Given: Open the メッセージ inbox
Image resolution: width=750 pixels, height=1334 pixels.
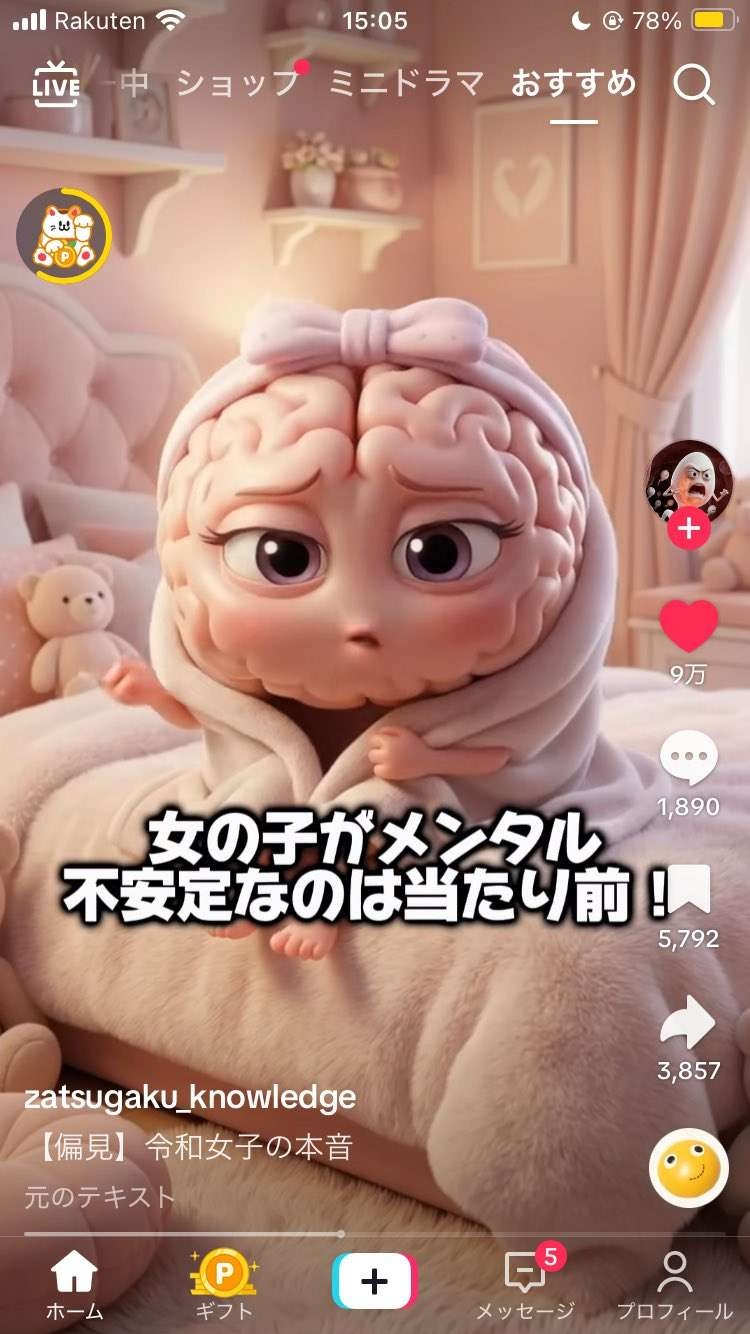Looking at the screenshot, I should (x=525, y=1284).
